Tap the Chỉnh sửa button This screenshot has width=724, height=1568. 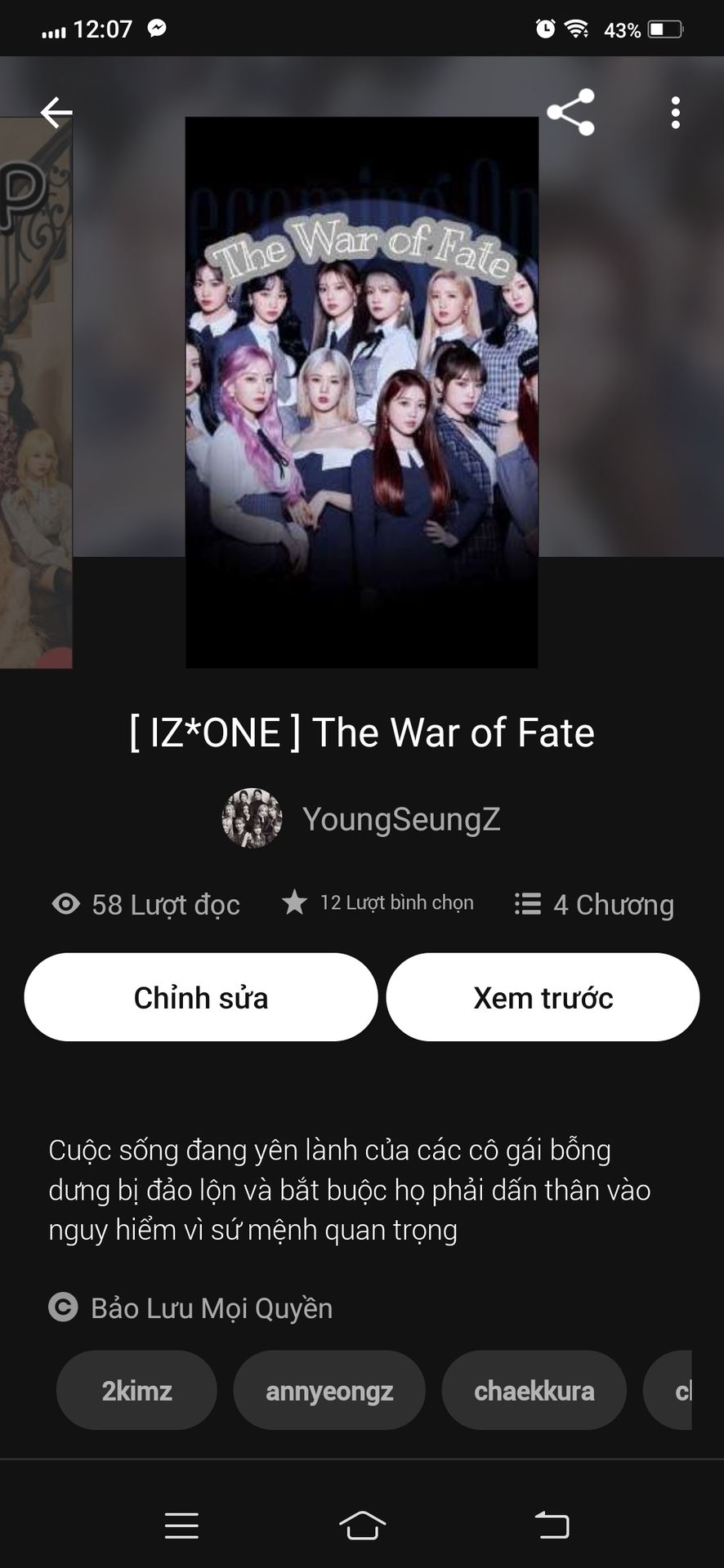tap(201, 997)
